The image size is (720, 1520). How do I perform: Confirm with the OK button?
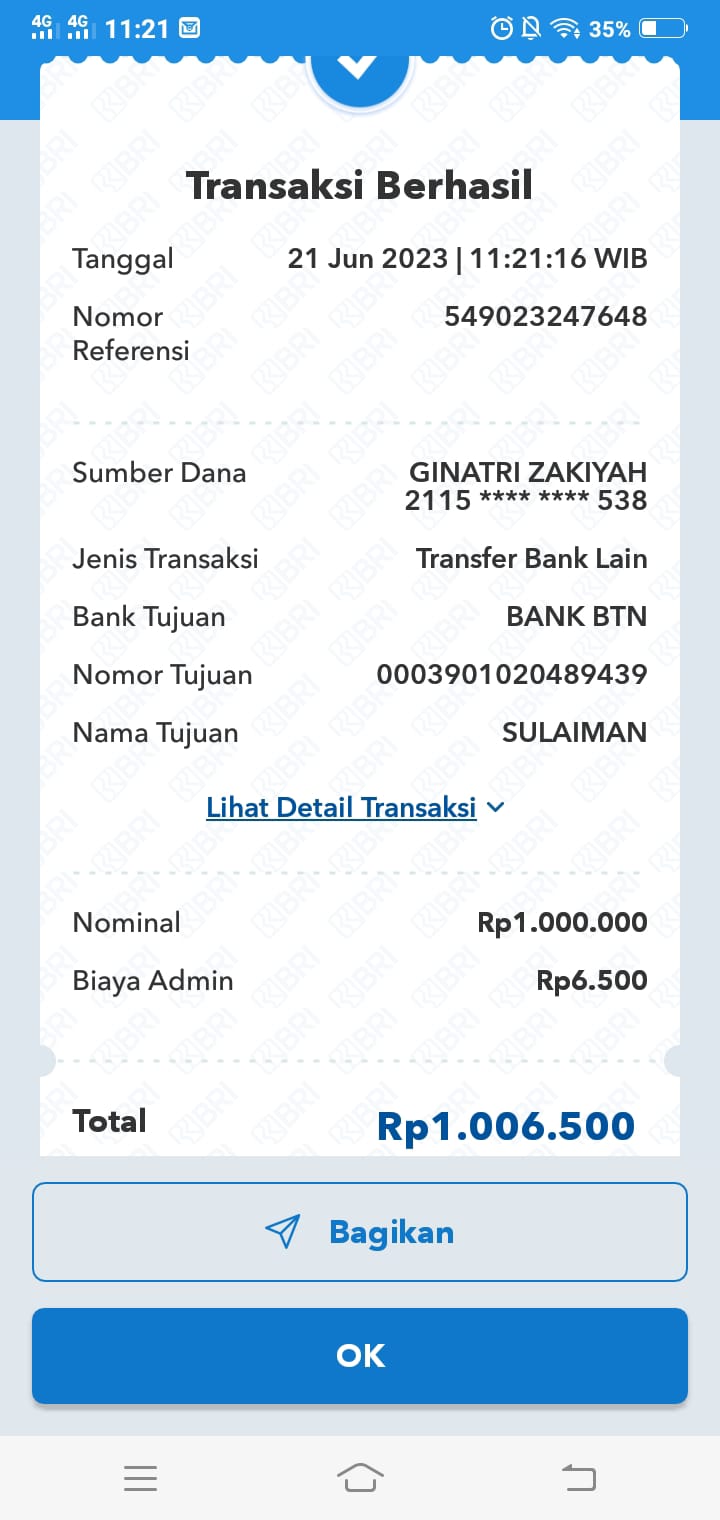coord(360,1356)
